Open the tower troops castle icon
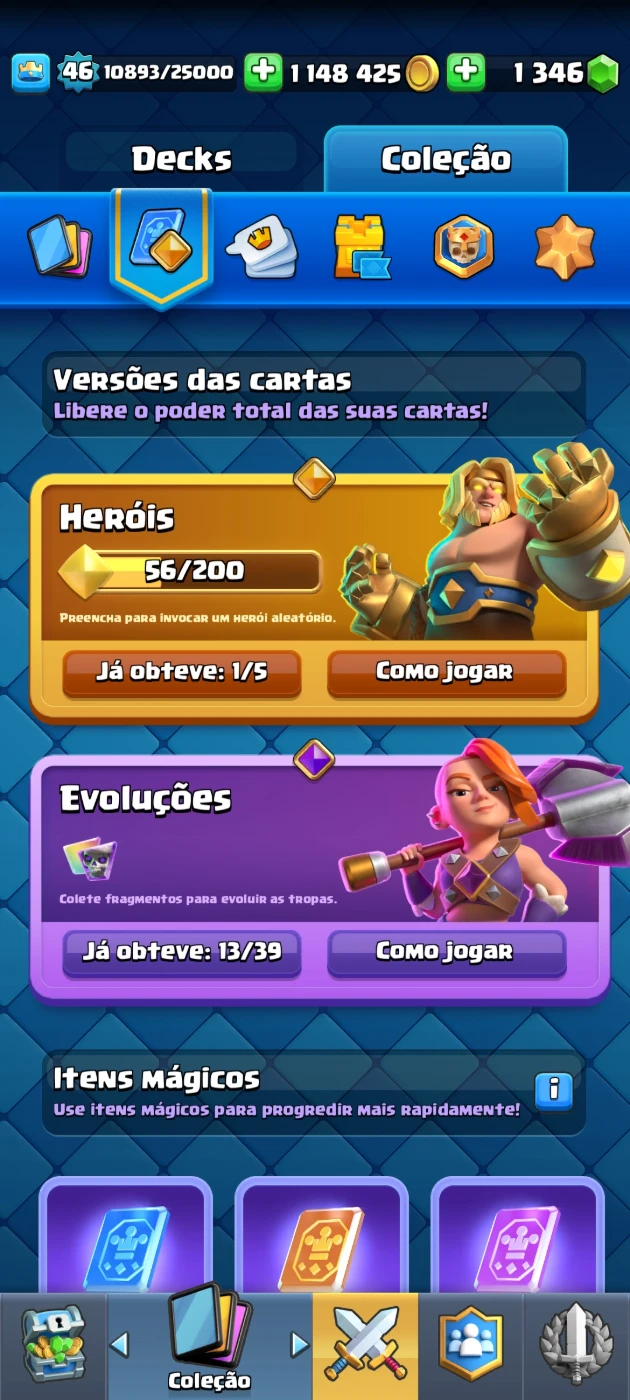Viewport: 630px width, 1400px height. [x=360, y=247]
